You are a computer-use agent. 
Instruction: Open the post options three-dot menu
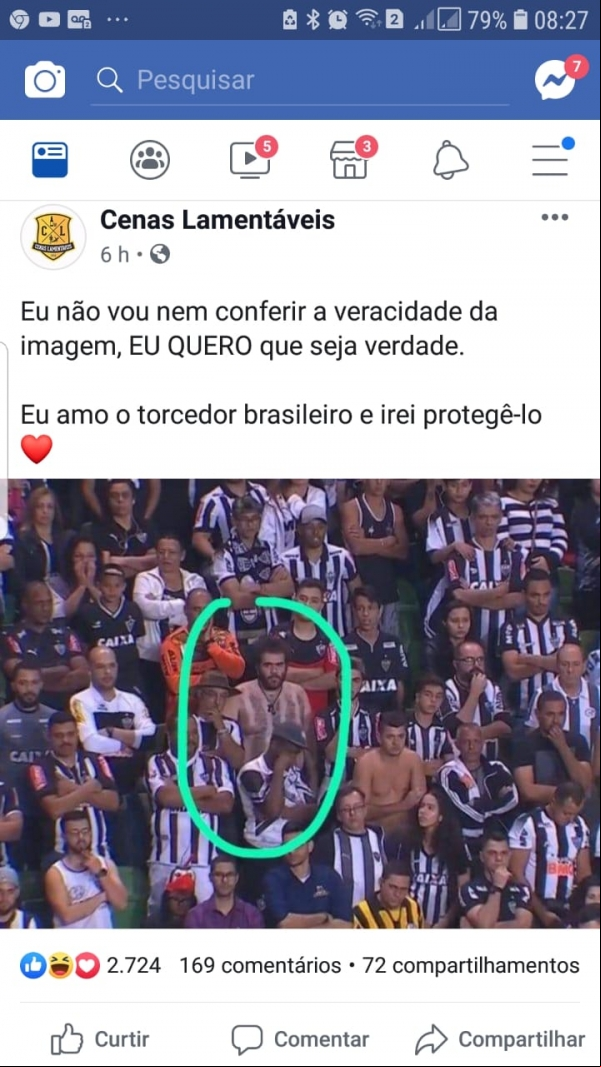(555, 218)
